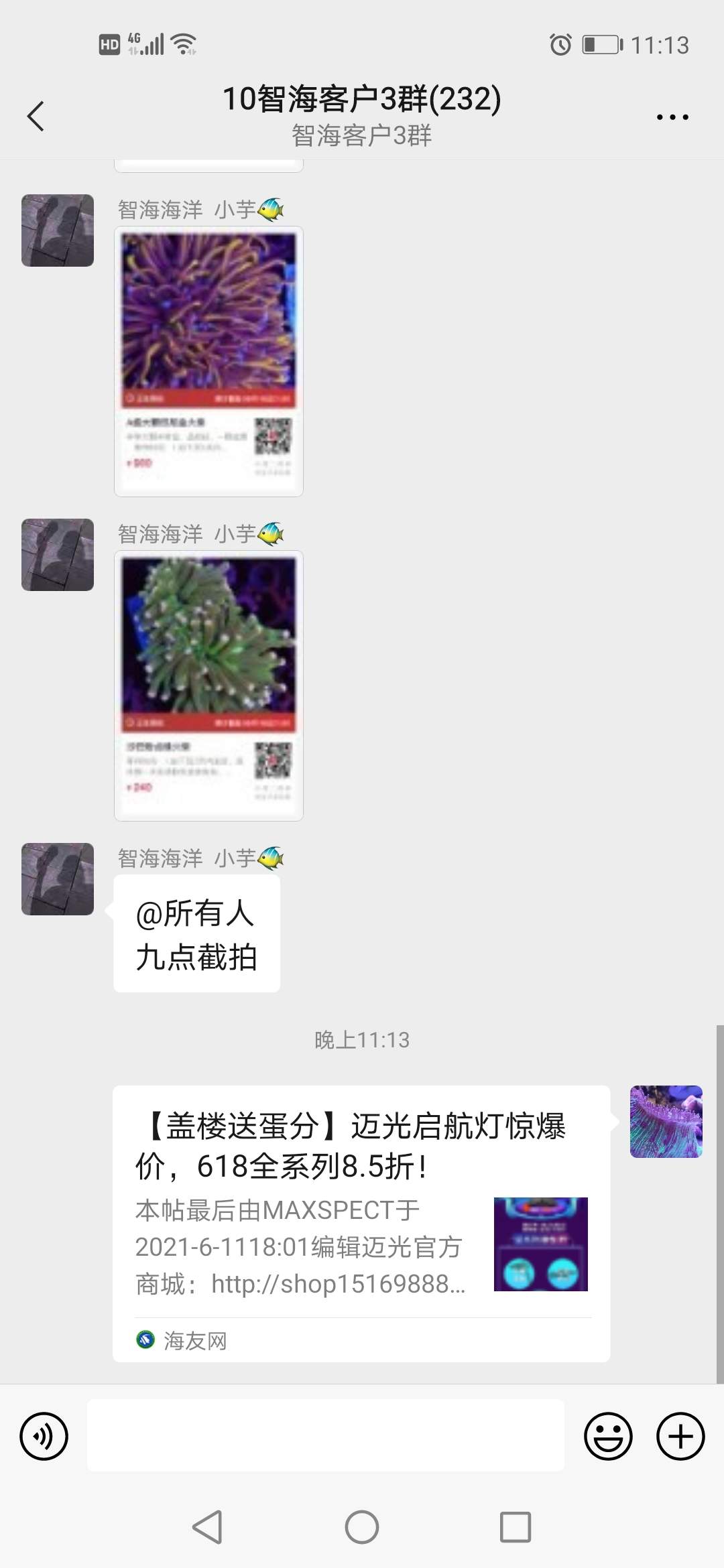Tap the message text field
Viewport: 724px width, 1568px height.
[325, 1436]
